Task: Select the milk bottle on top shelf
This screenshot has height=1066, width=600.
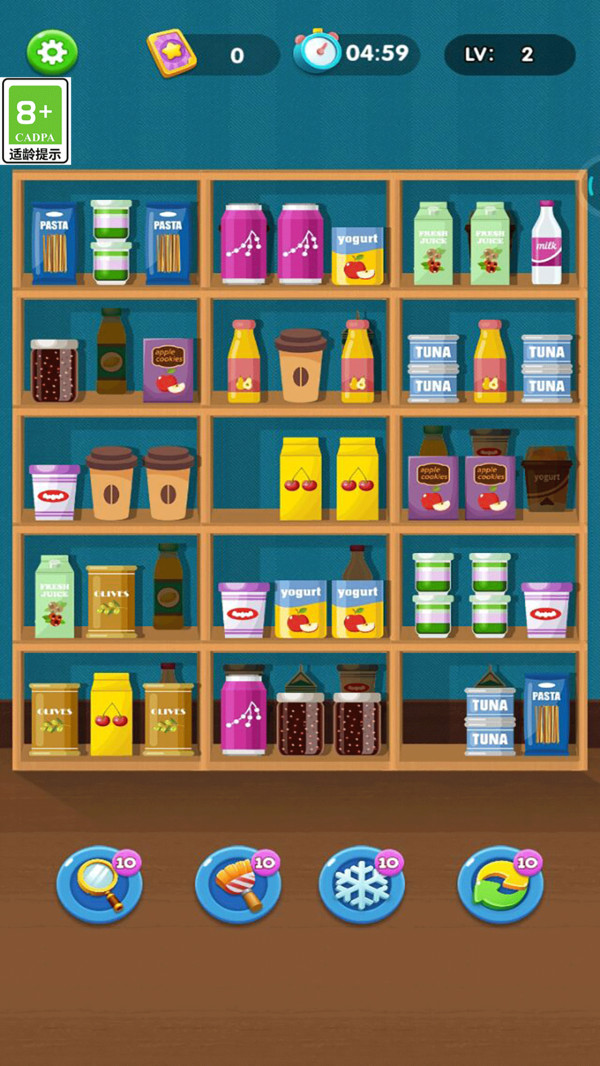Action: tap(546, 243)
